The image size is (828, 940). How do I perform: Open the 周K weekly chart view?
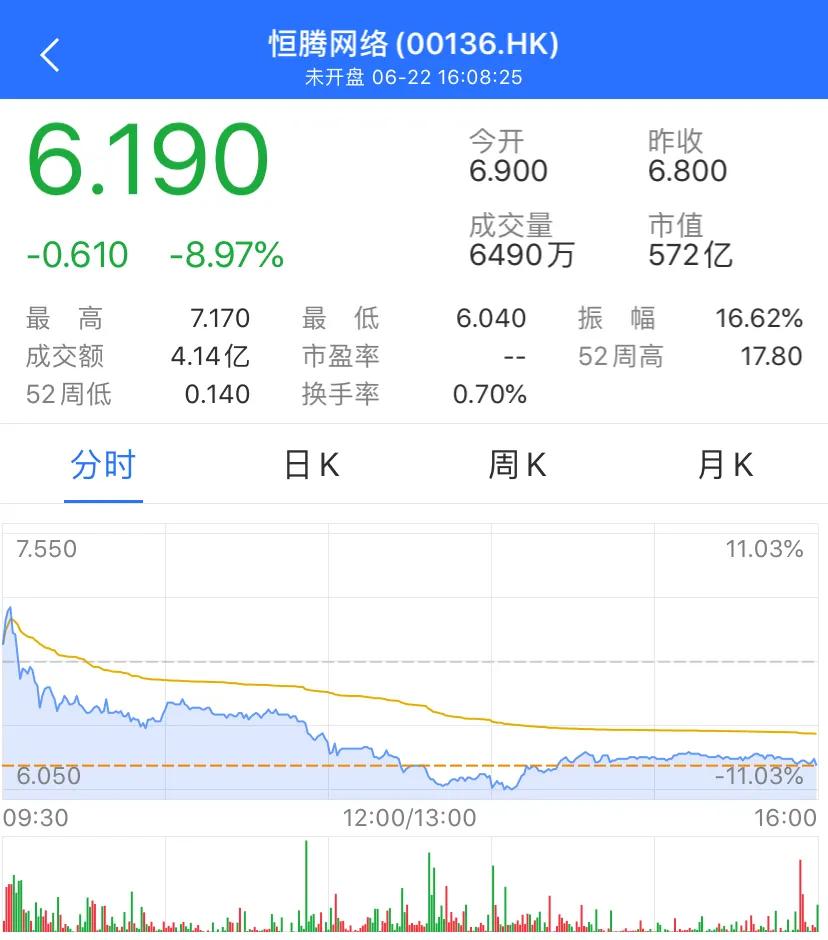pos(517,464)
